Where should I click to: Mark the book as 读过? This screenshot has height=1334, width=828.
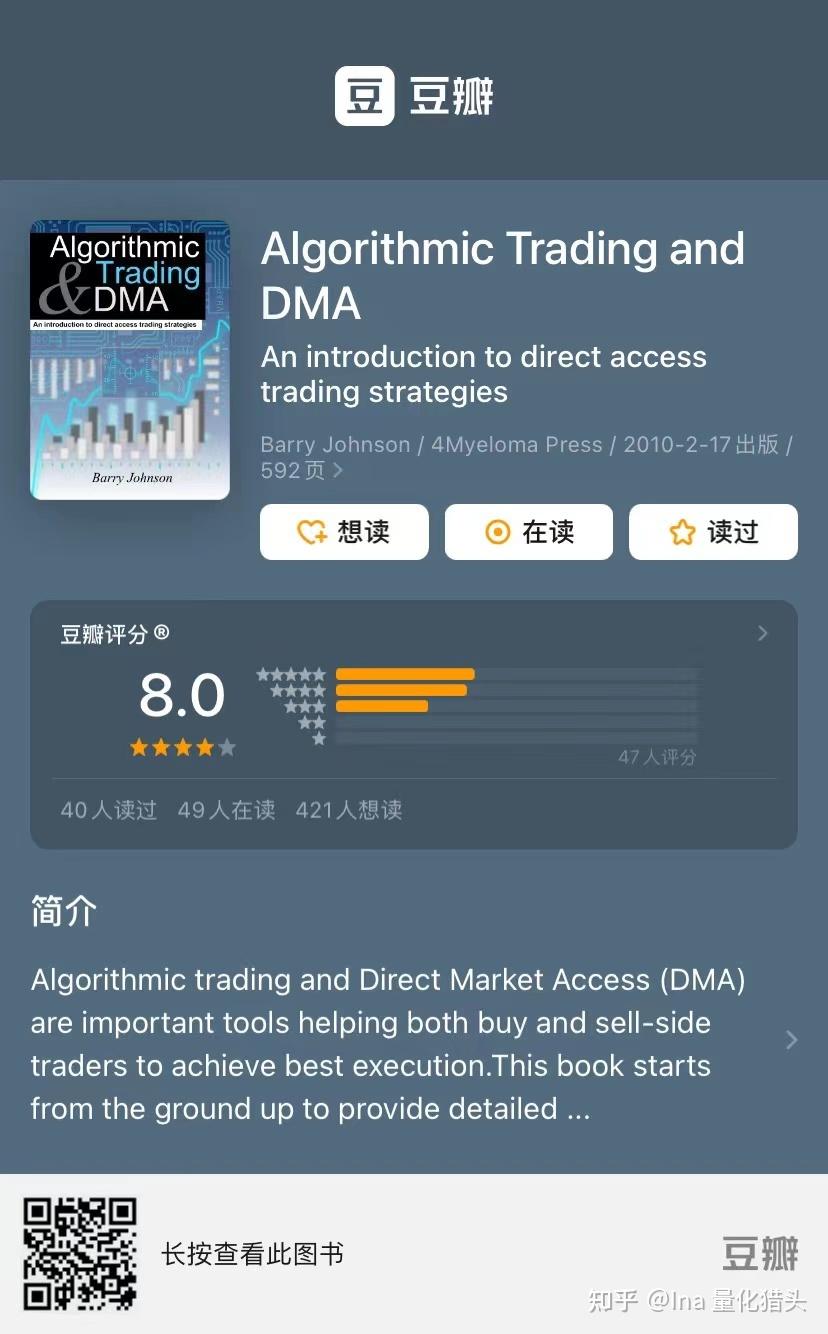[713, 532]
